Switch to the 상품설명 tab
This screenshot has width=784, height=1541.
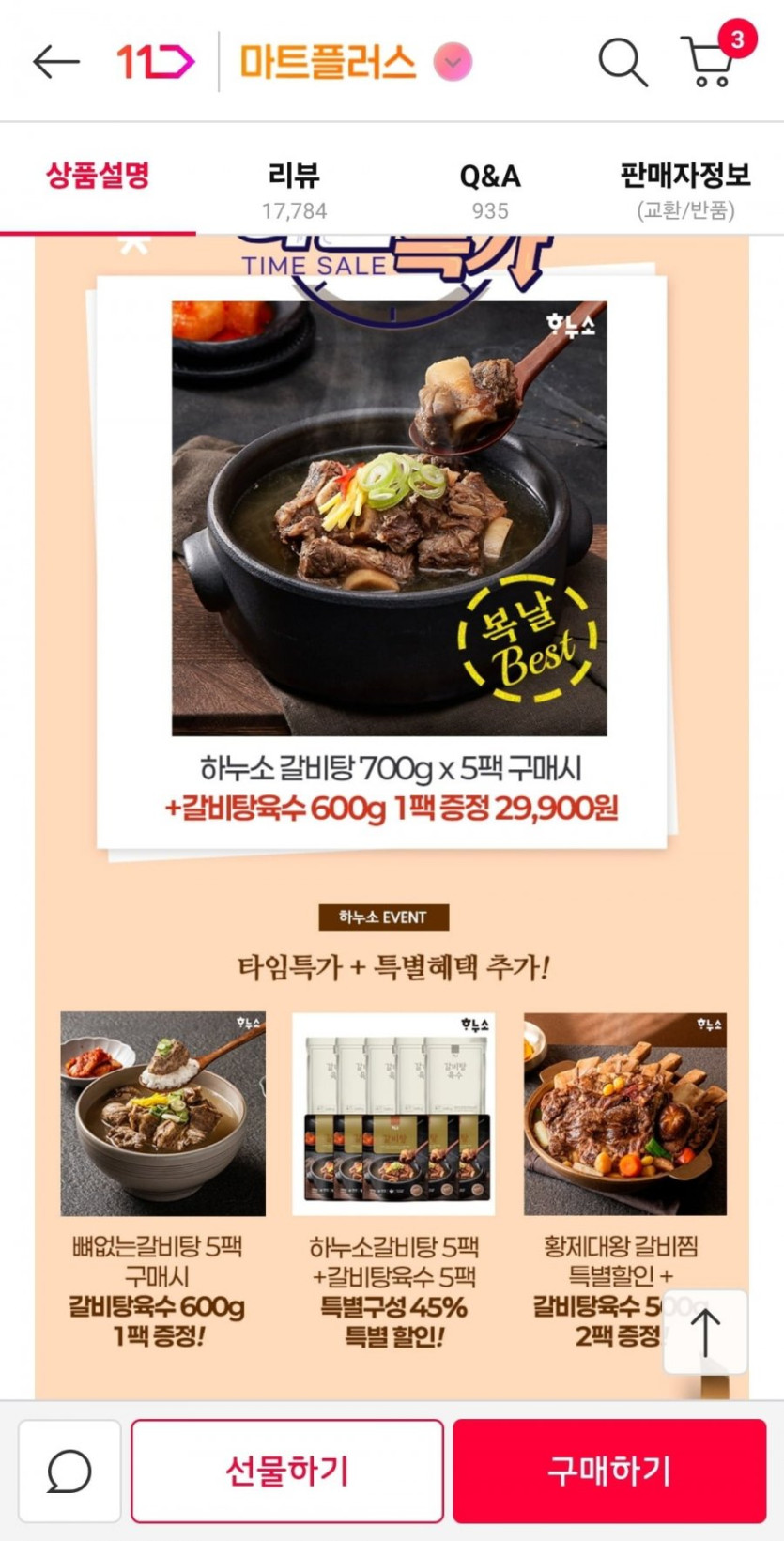98,177
